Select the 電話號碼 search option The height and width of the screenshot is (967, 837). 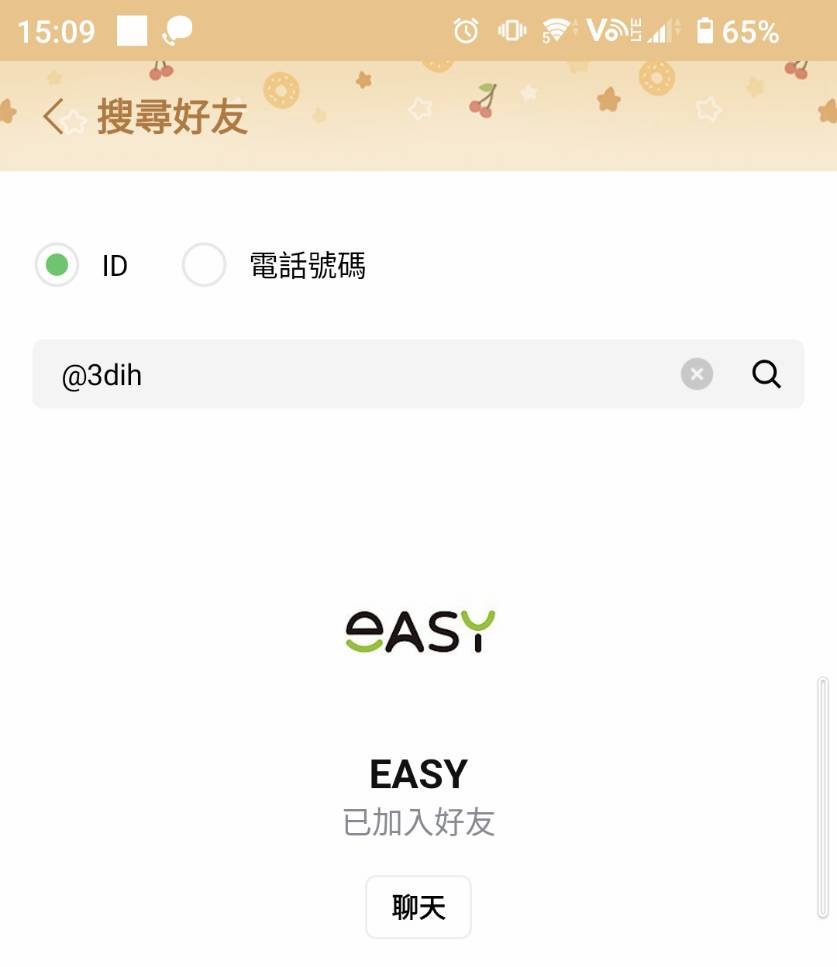click(204, 265)
